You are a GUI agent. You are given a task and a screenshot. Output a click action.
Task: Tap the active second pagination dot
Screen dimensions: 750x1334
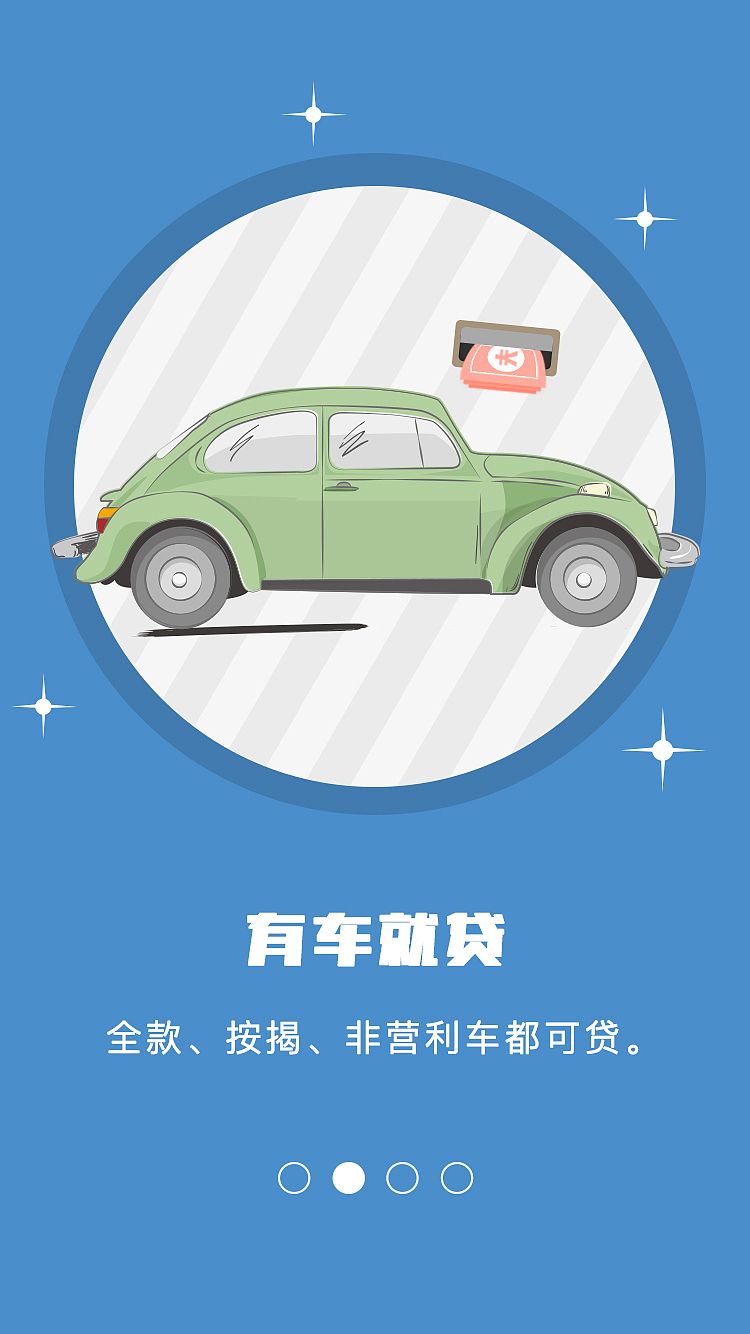click(348, 1175)
